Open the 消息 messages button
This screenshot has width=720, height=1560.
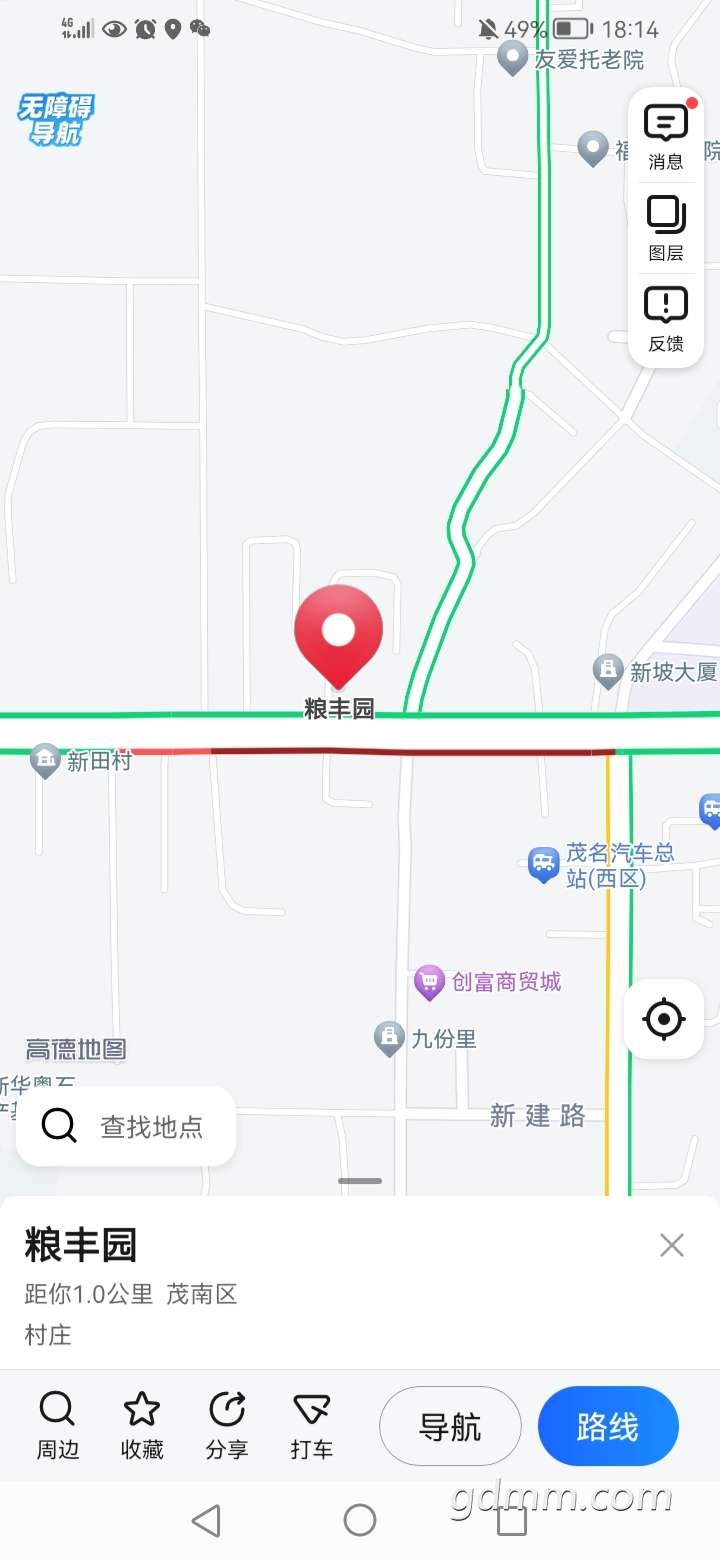[666, 136]
